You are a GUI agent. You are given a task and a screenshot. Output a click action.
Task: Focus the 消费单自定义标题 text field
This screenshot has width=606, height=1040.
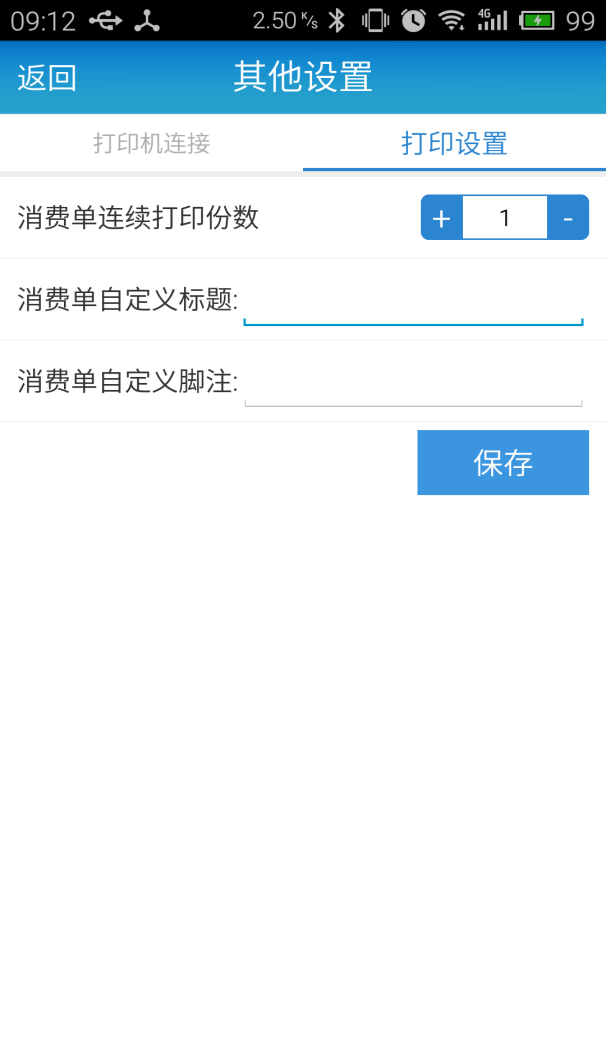click(x=413, y=300)
